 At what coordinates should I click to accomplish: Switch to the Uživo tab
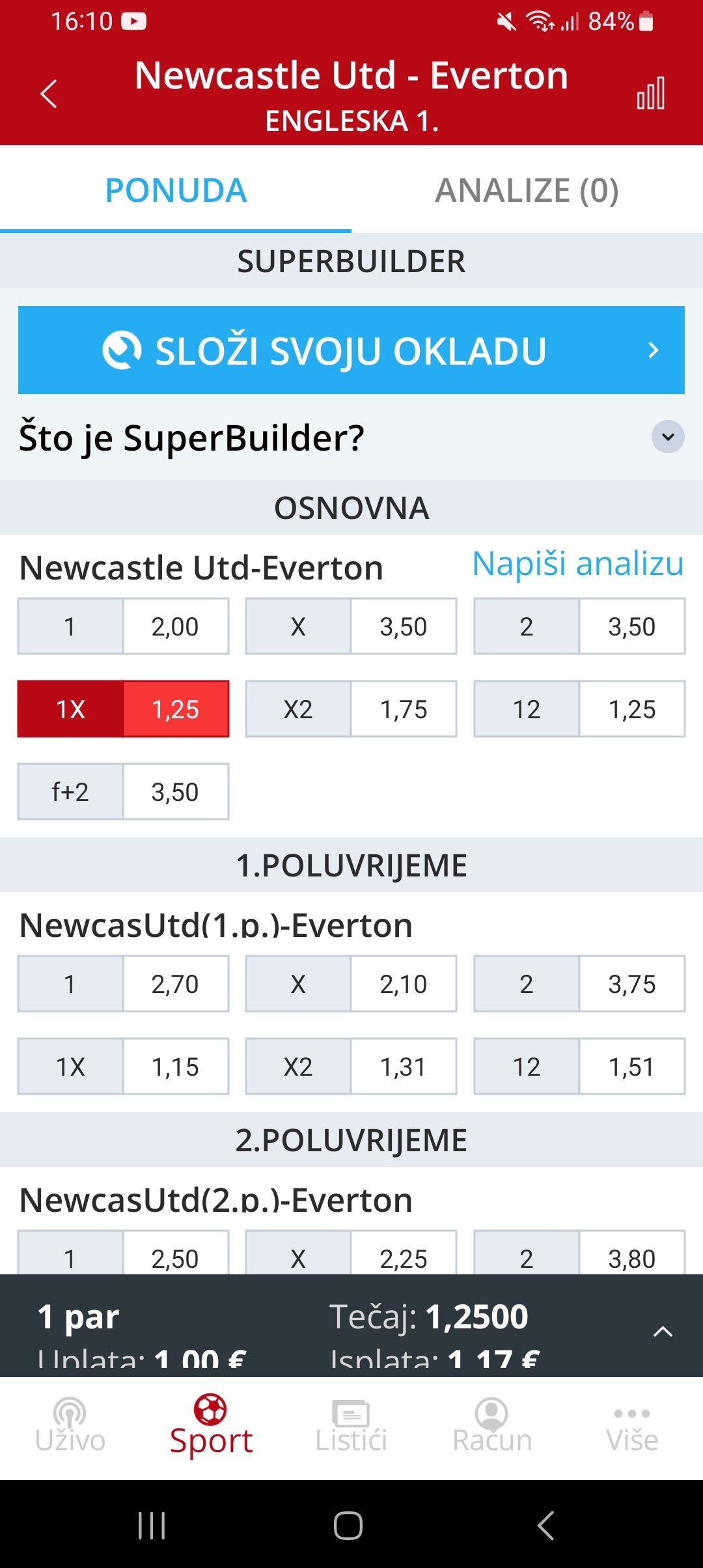[70, 1426]
